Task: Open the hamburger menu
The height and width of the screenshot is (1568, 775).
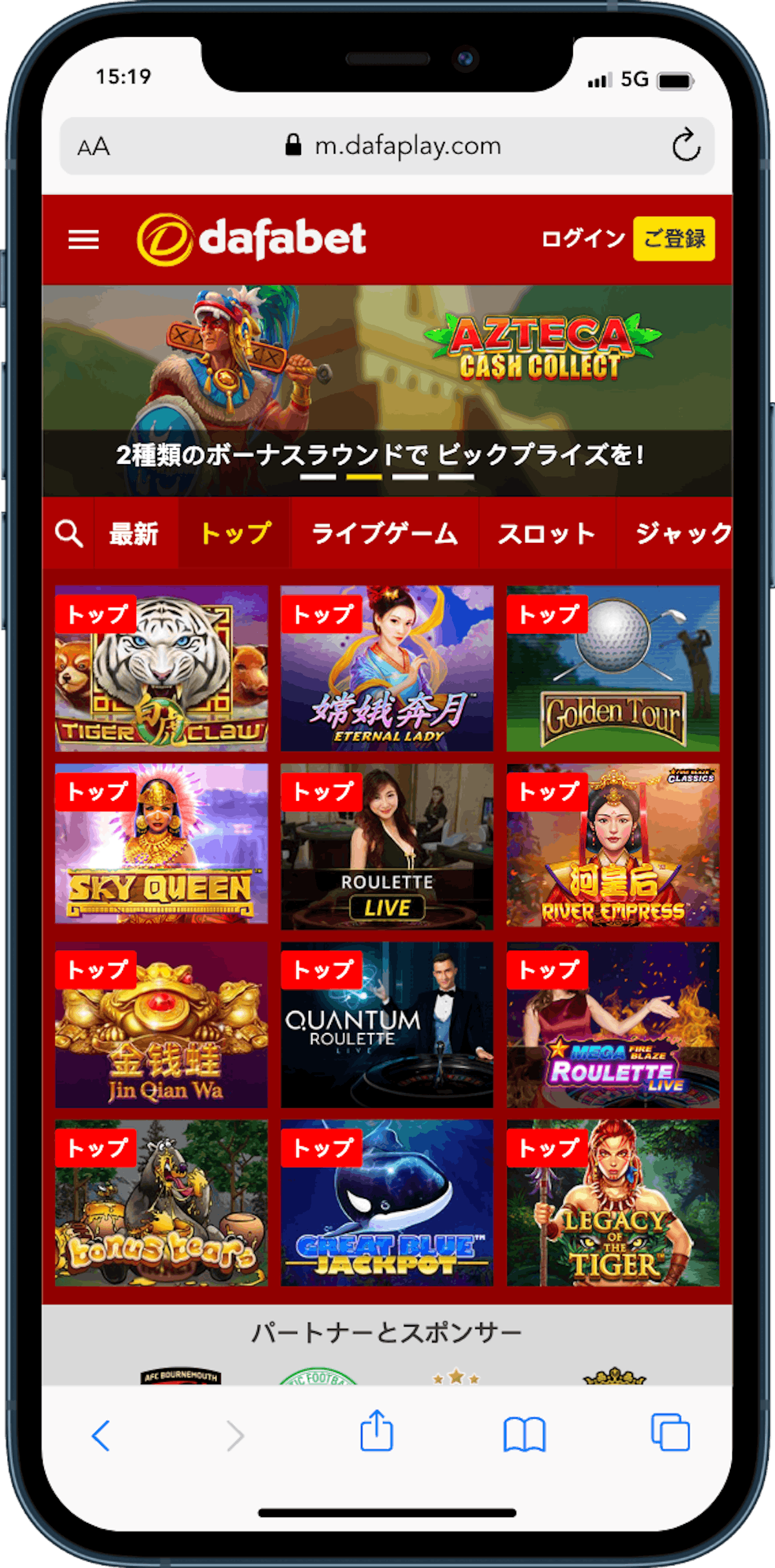Action: [83, 239]
